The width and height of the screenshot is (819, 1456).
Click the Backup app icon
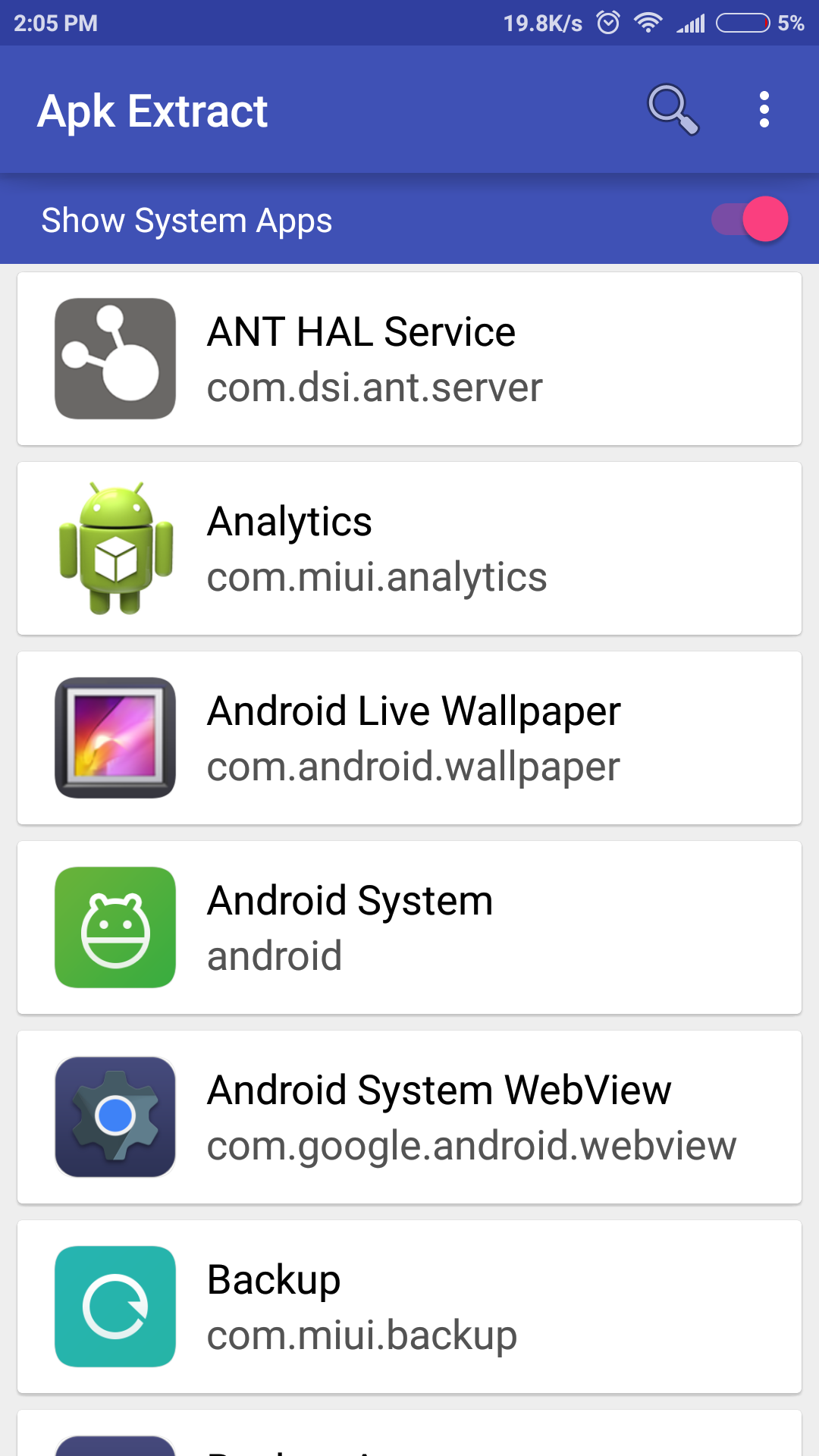(114, 1307)
